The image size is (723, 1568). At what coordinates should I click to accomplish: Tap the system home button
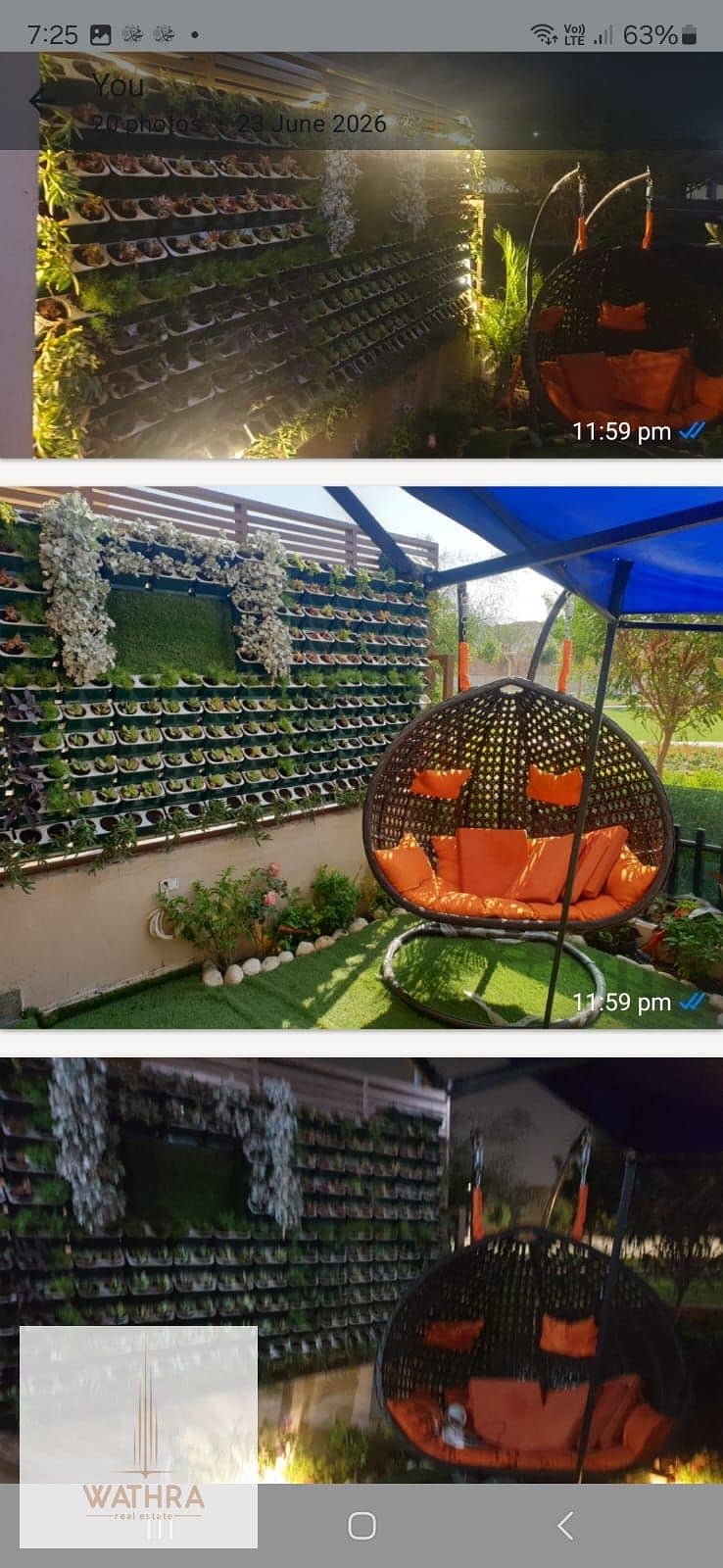[x=361, y=1526]
